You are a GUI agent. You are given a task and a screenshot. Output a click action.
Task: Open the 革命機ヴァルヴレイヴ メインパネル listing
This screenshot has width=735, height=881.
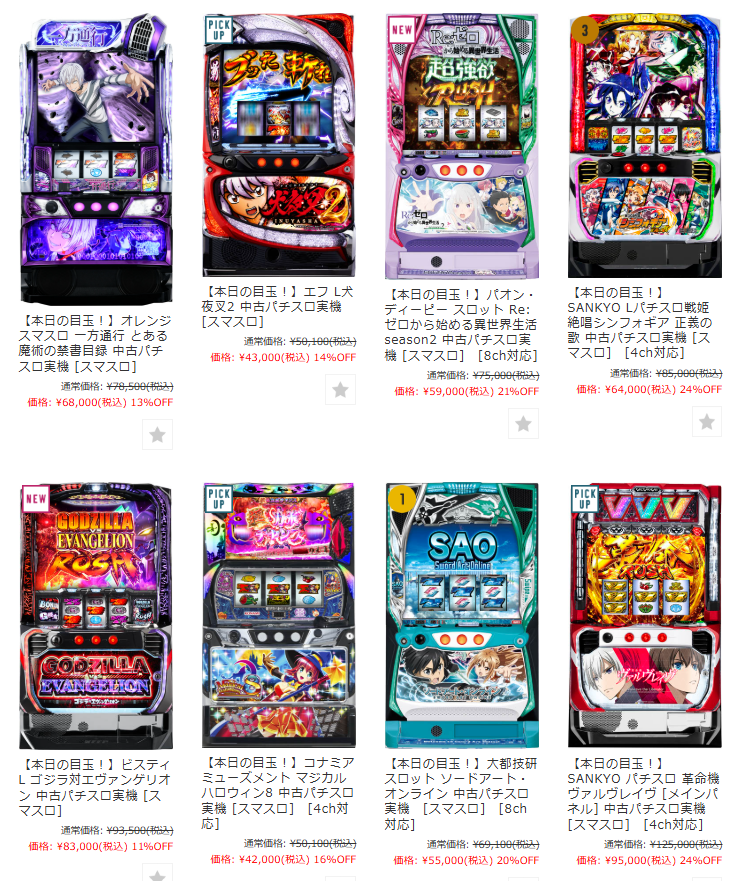(x=645, y=615)
